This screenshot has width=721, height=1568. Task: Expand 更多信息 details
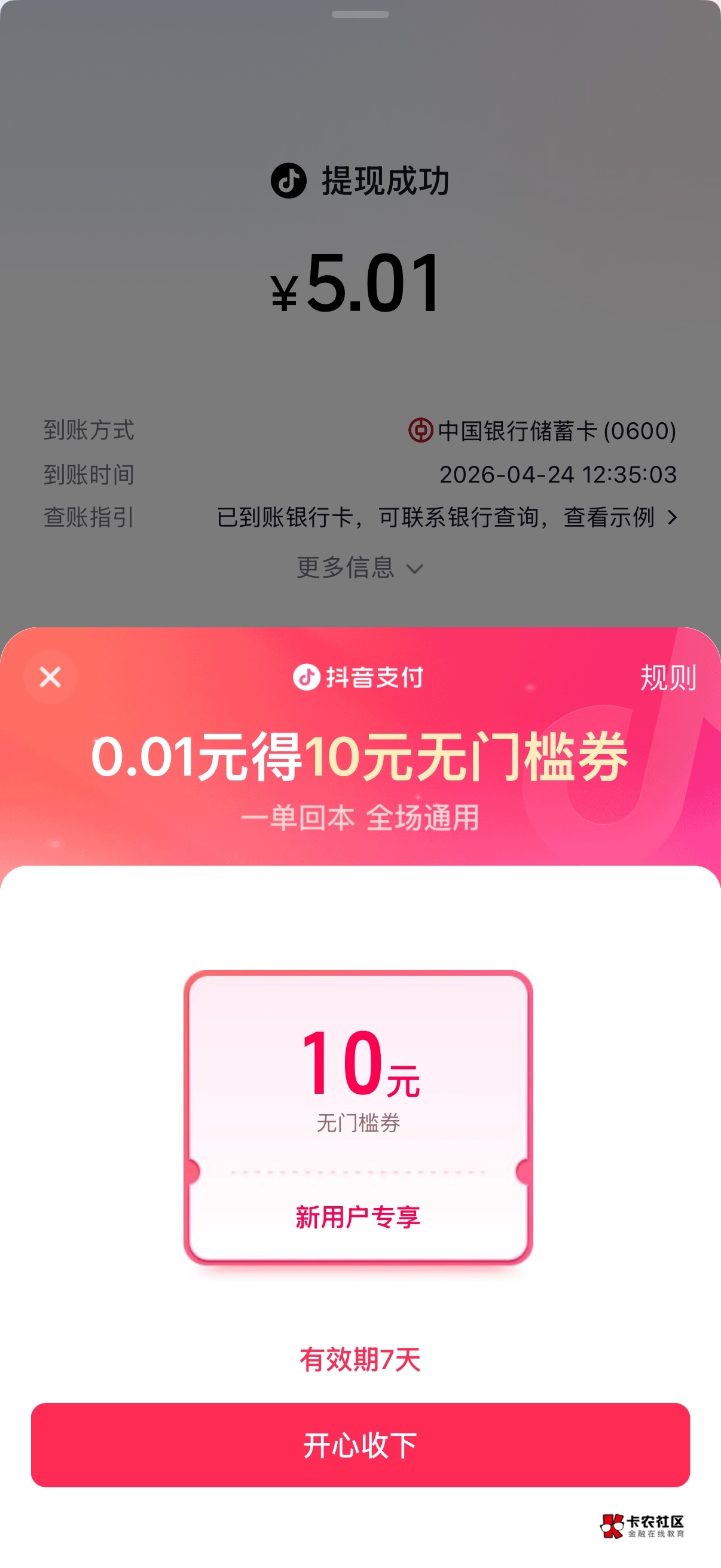tap(359, 568)
